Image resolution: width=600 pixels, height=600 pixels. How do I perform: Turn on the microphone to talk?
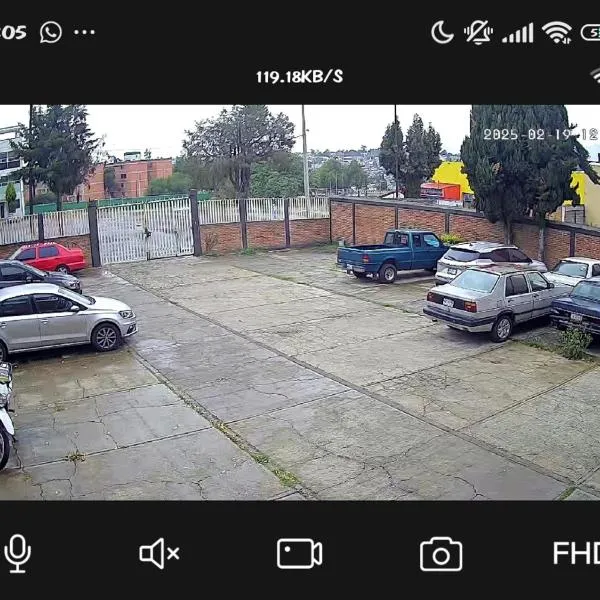(17, 553)
